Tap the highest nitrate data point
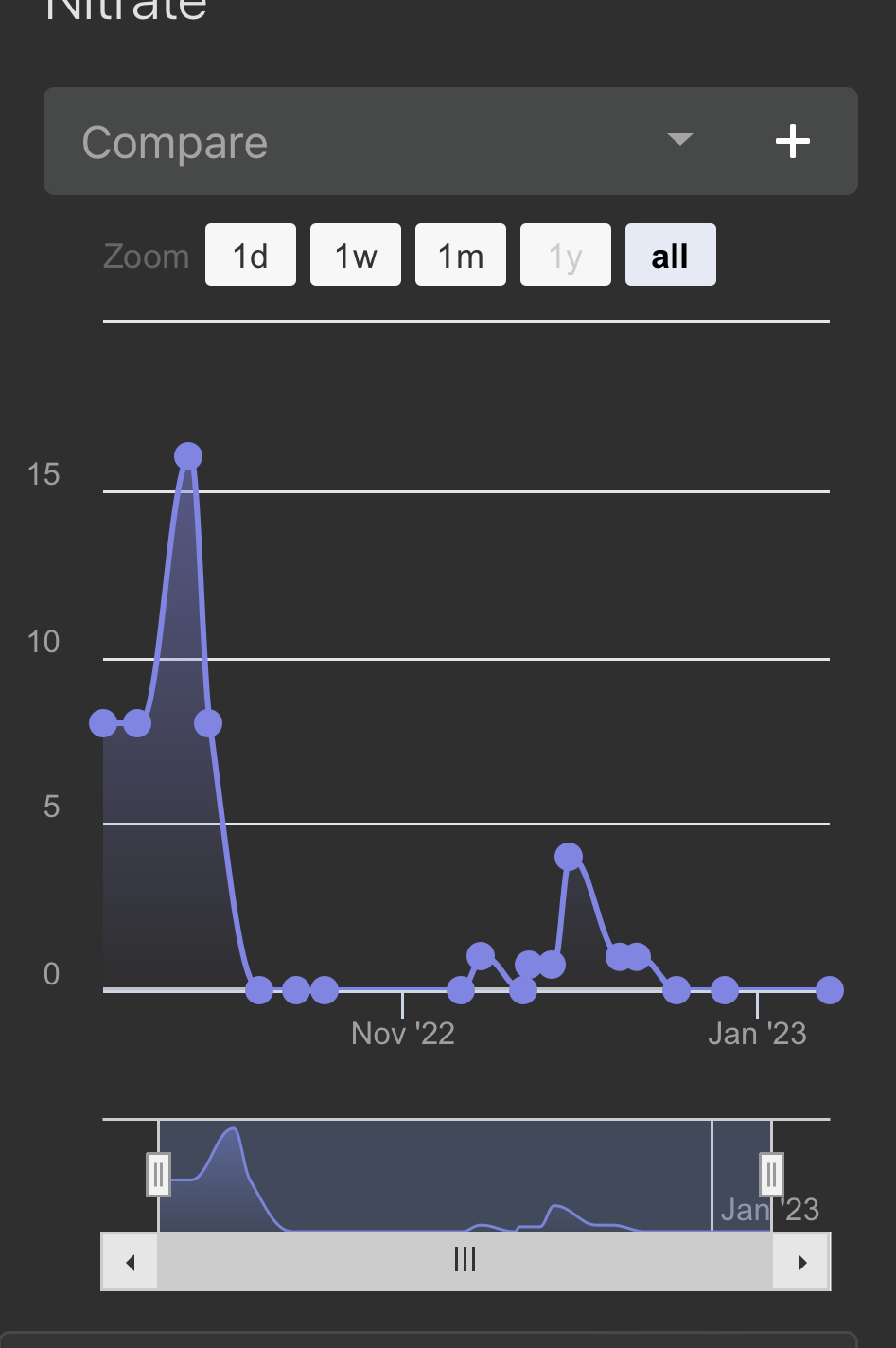Viewport: 896px width, 1348px height. click(x=188, y=457)
